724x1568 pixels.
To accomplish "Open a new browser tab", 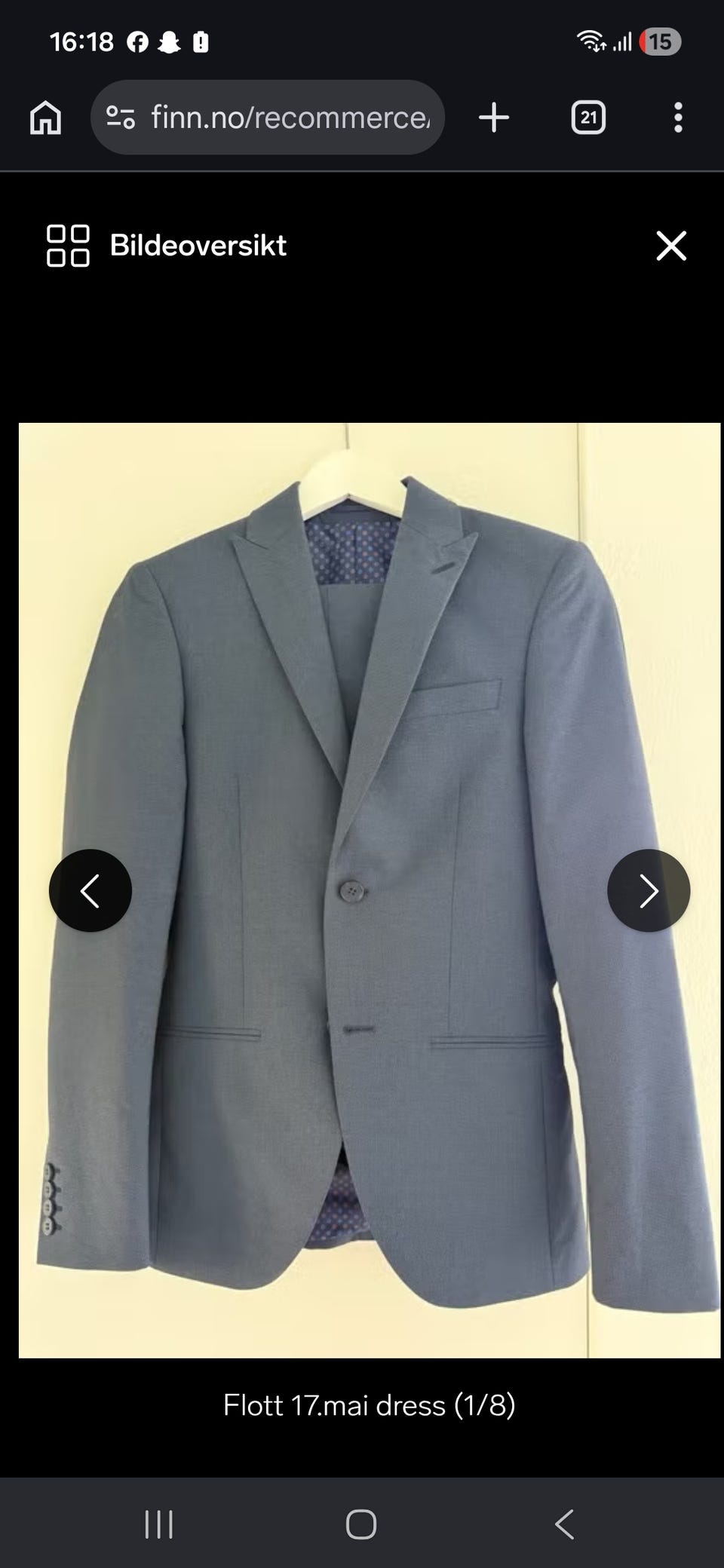I will click(494, 118).
